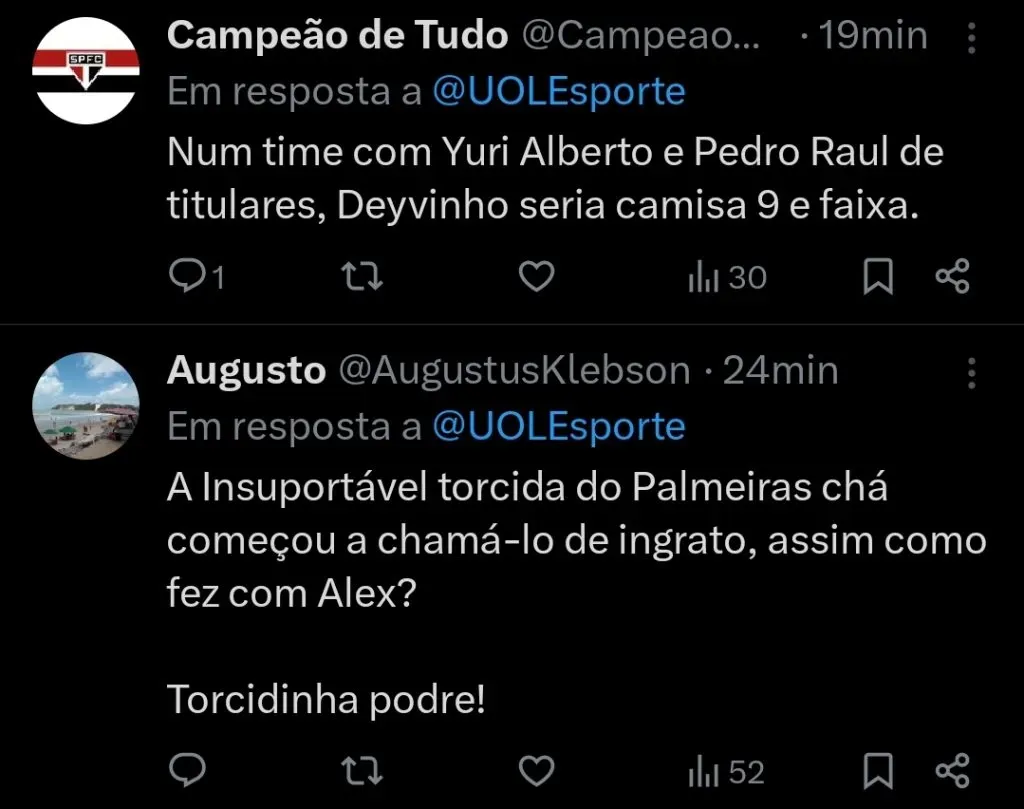Image resolution: width=1024 pixels, height=809 pixels.
Task: Share Augusto's tweet
Action: (x=952, y=771)
